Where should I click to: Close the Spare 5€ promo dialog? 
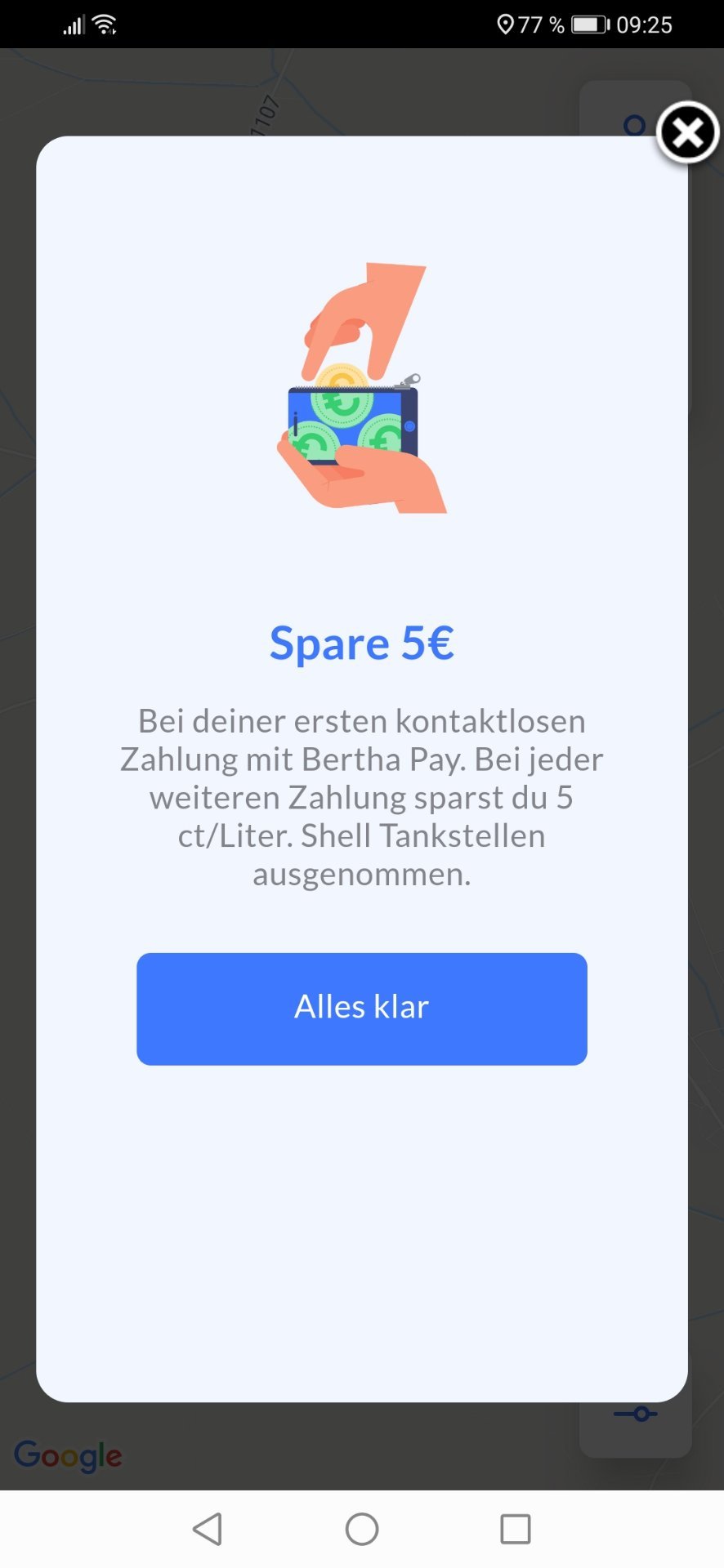pos(687,133)
